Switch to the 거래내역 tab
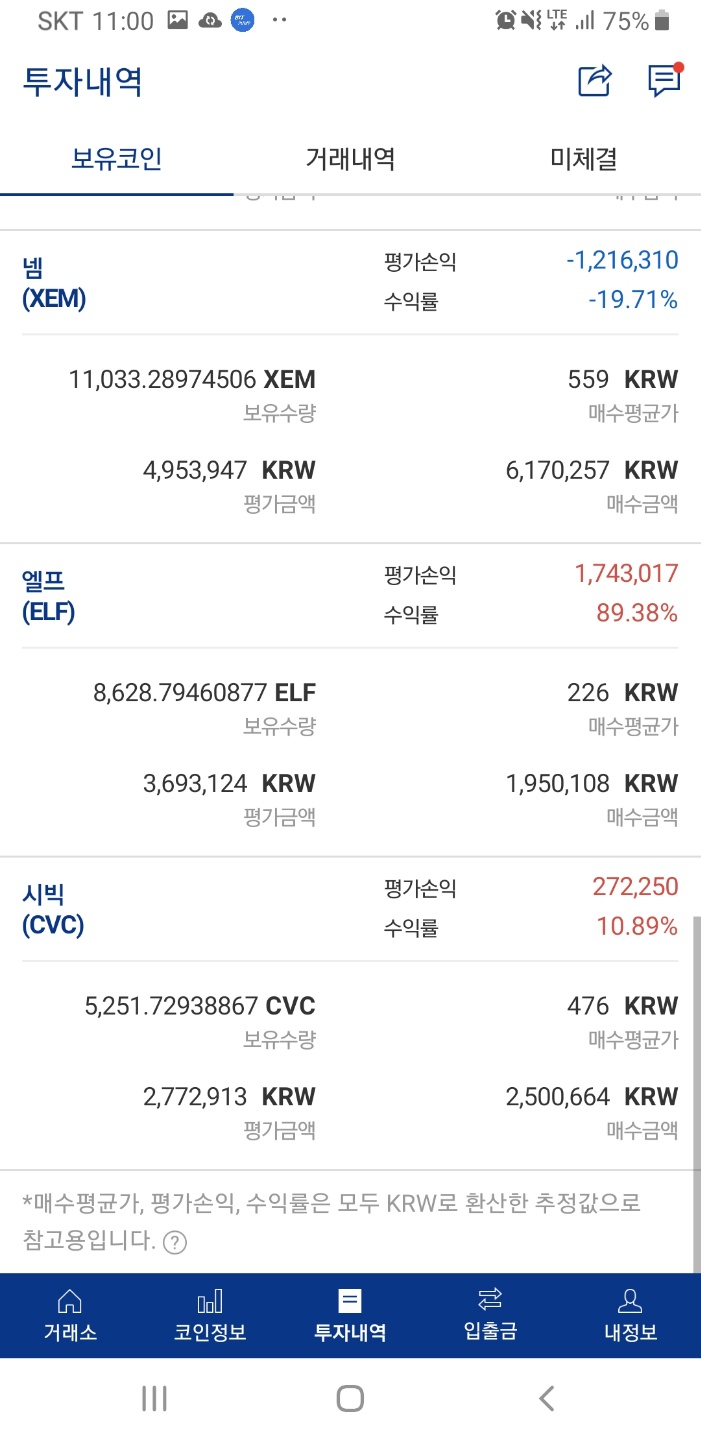701x1440 pixels. (350, 158)
